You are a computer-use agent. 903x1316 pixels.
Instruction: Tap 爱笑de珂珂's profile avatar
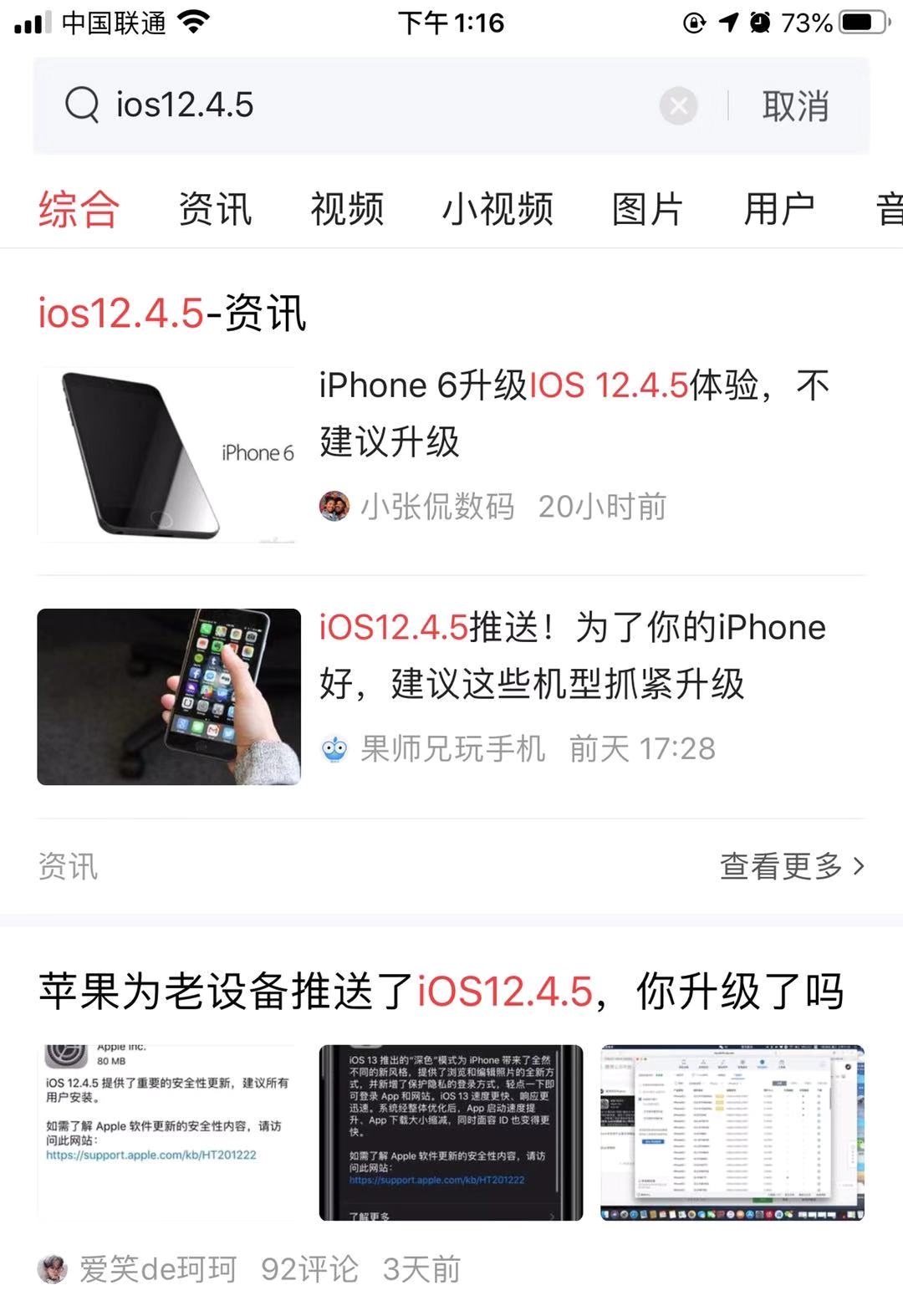point(53,1269)
